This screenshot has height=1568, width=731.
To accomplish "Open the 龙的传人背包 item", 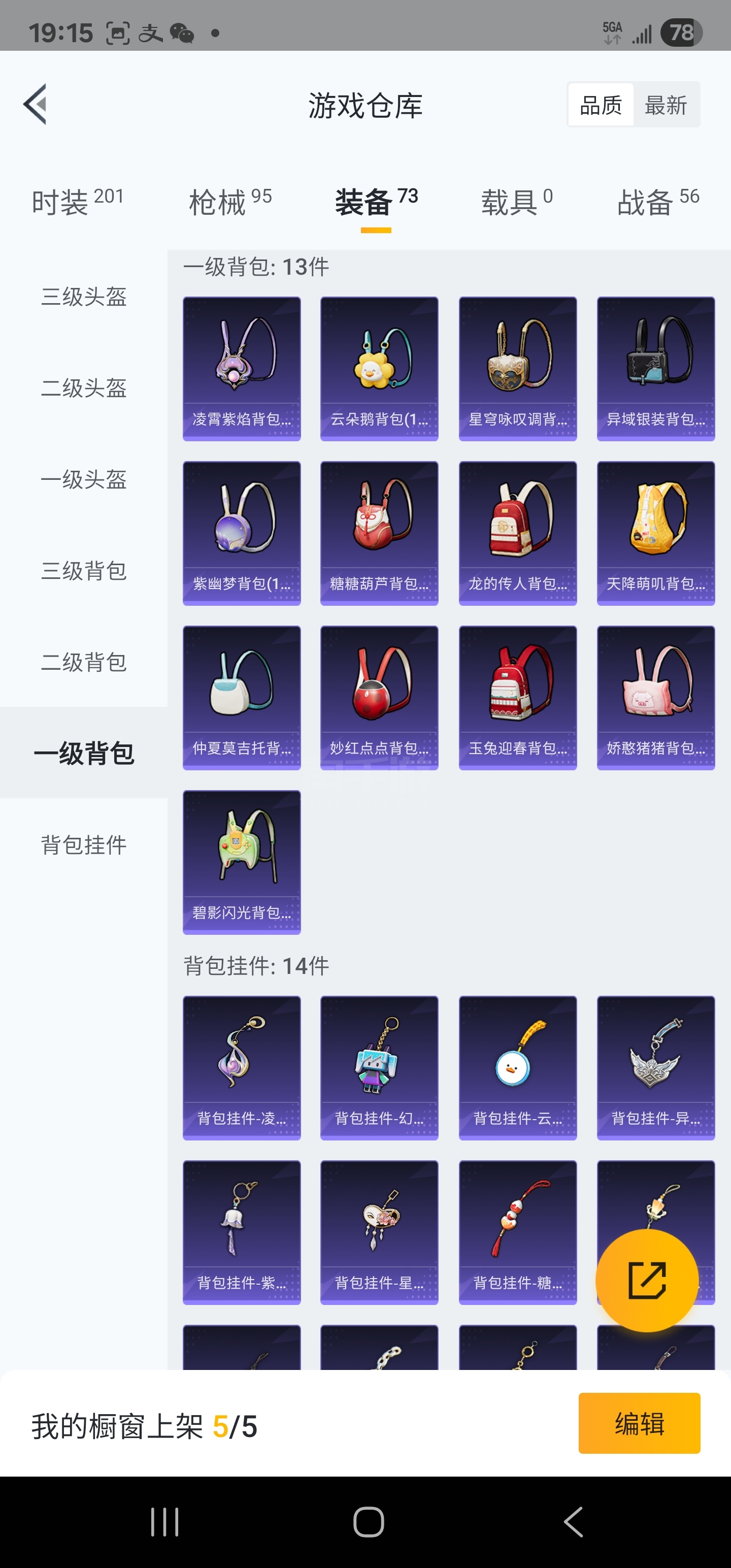I will point(517,533).
